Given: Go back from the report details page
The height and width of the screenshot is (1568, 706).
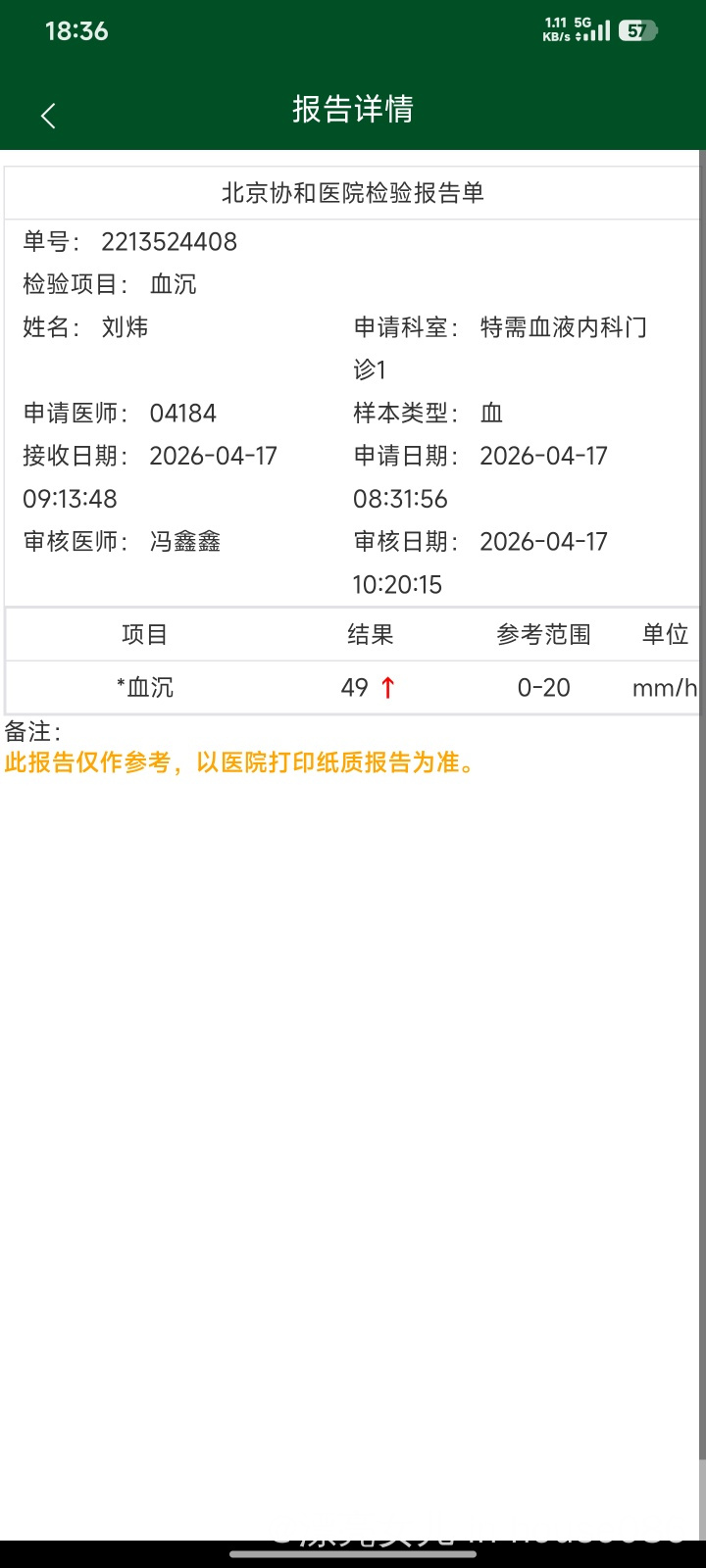Looking at the screenshot, I should pos(48,116).
